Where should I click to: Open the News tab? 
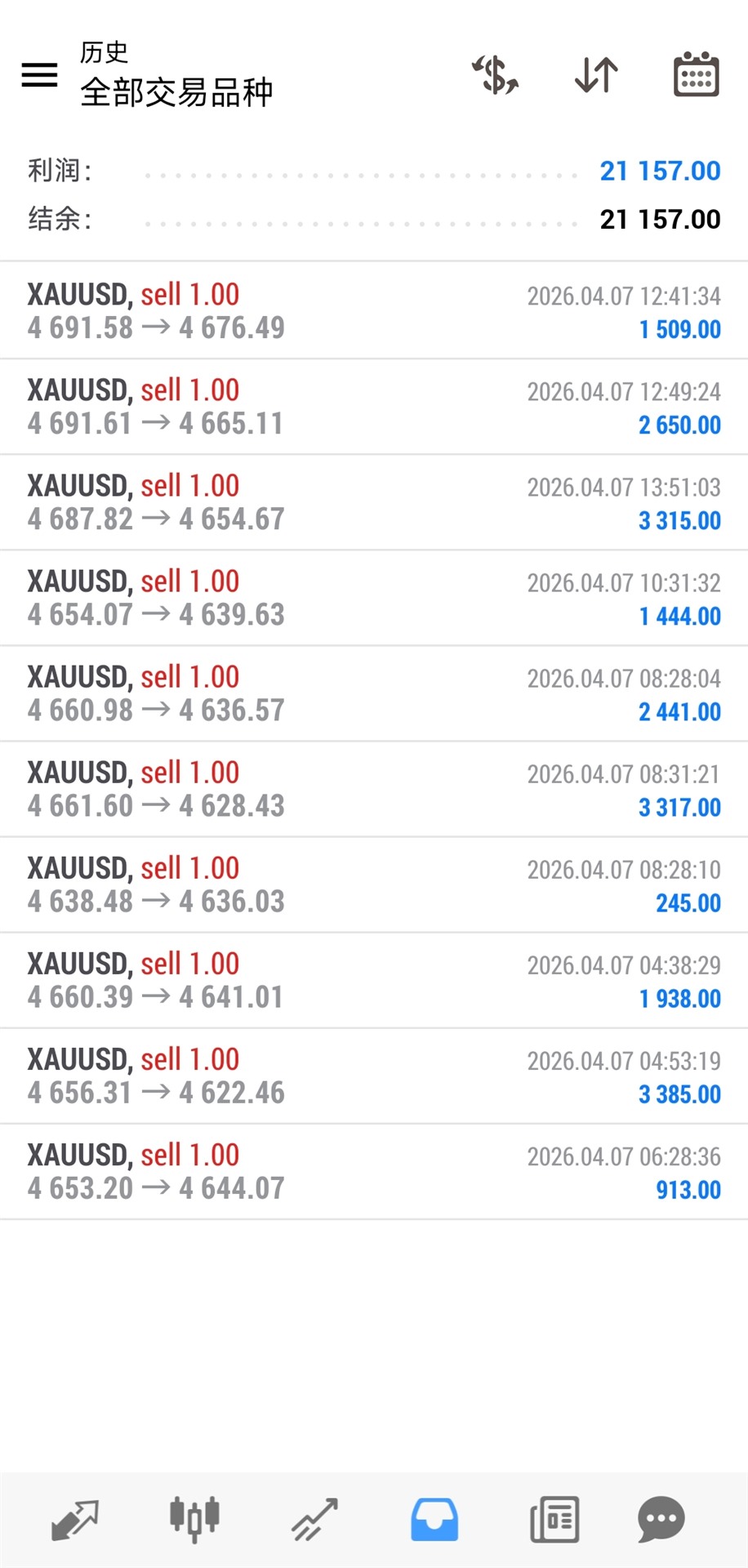click(x=554, y=1520)
